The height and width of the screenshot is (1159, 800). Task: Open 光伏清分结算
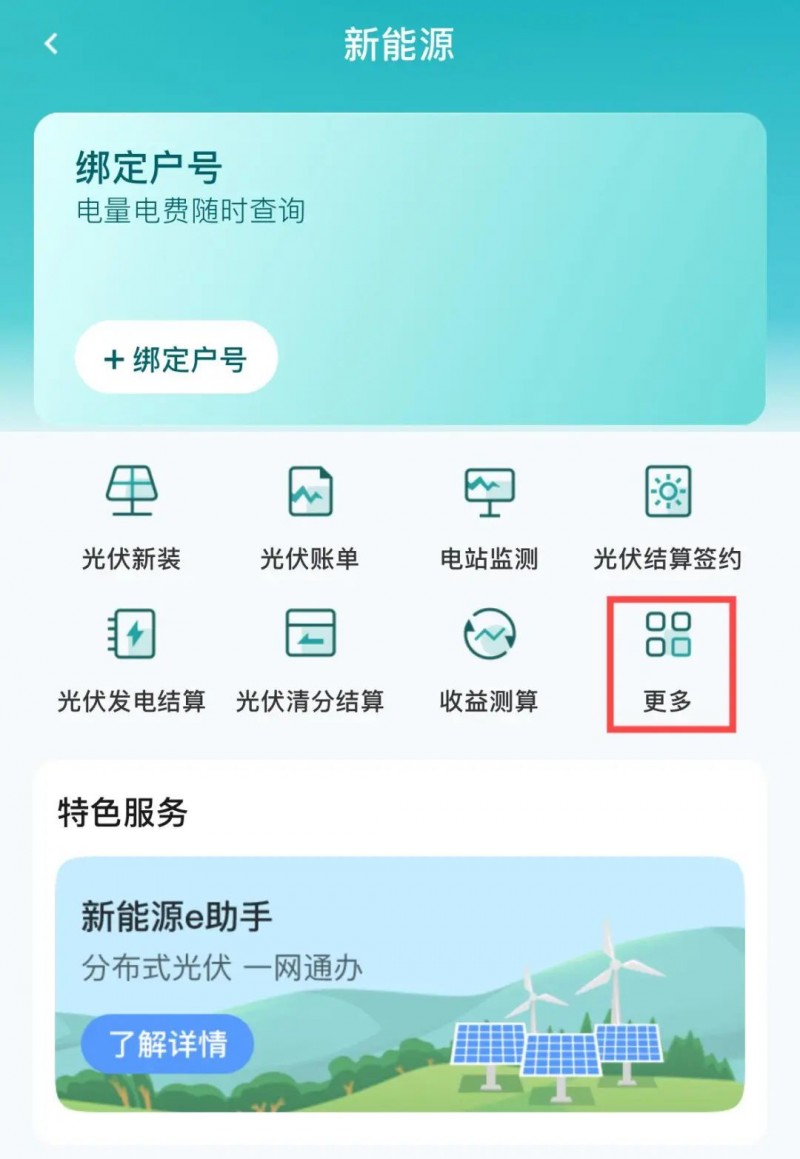click(x=309, y=660)
